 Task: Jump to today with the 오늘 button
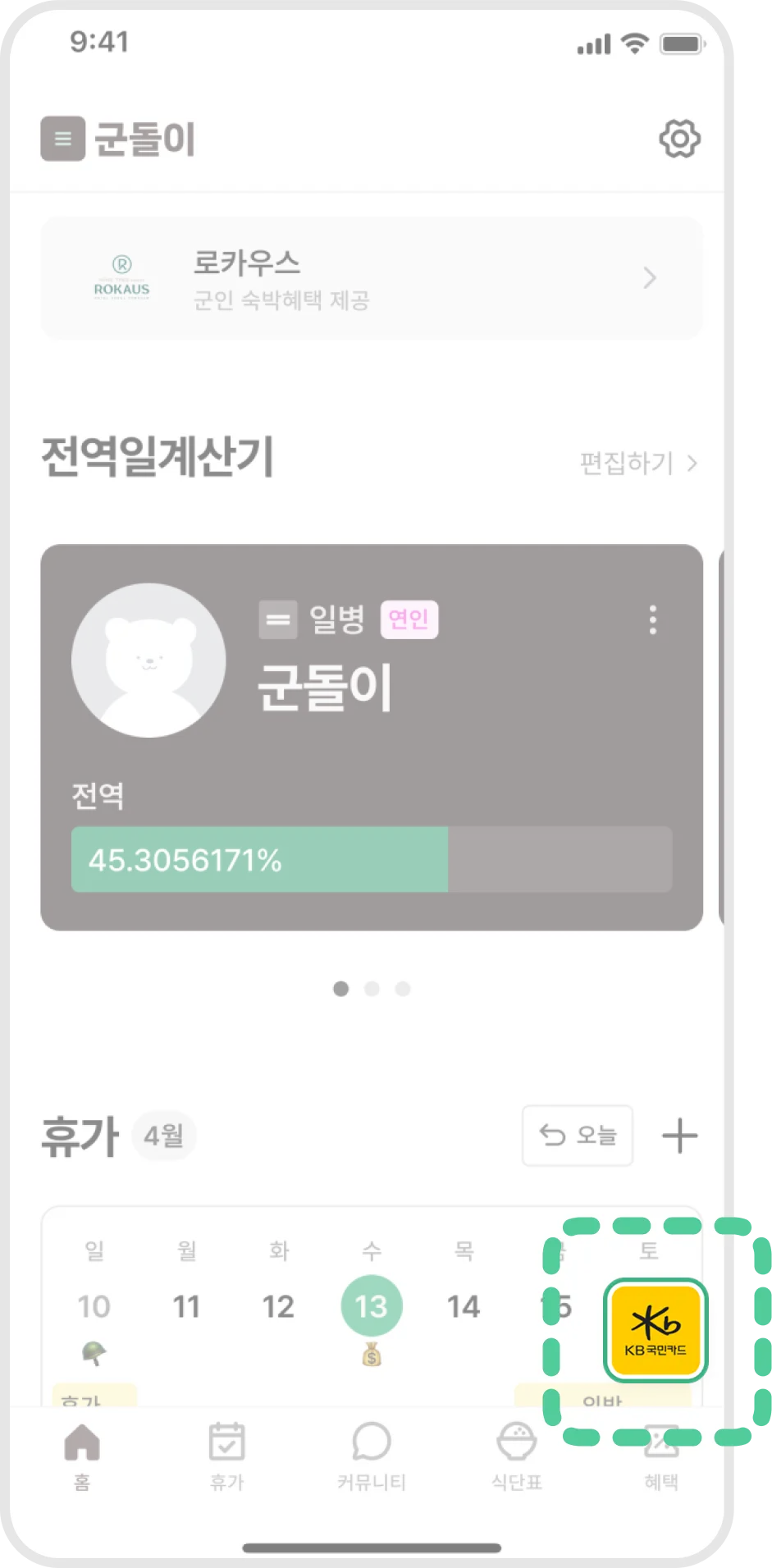click(x=578, y=1136)
